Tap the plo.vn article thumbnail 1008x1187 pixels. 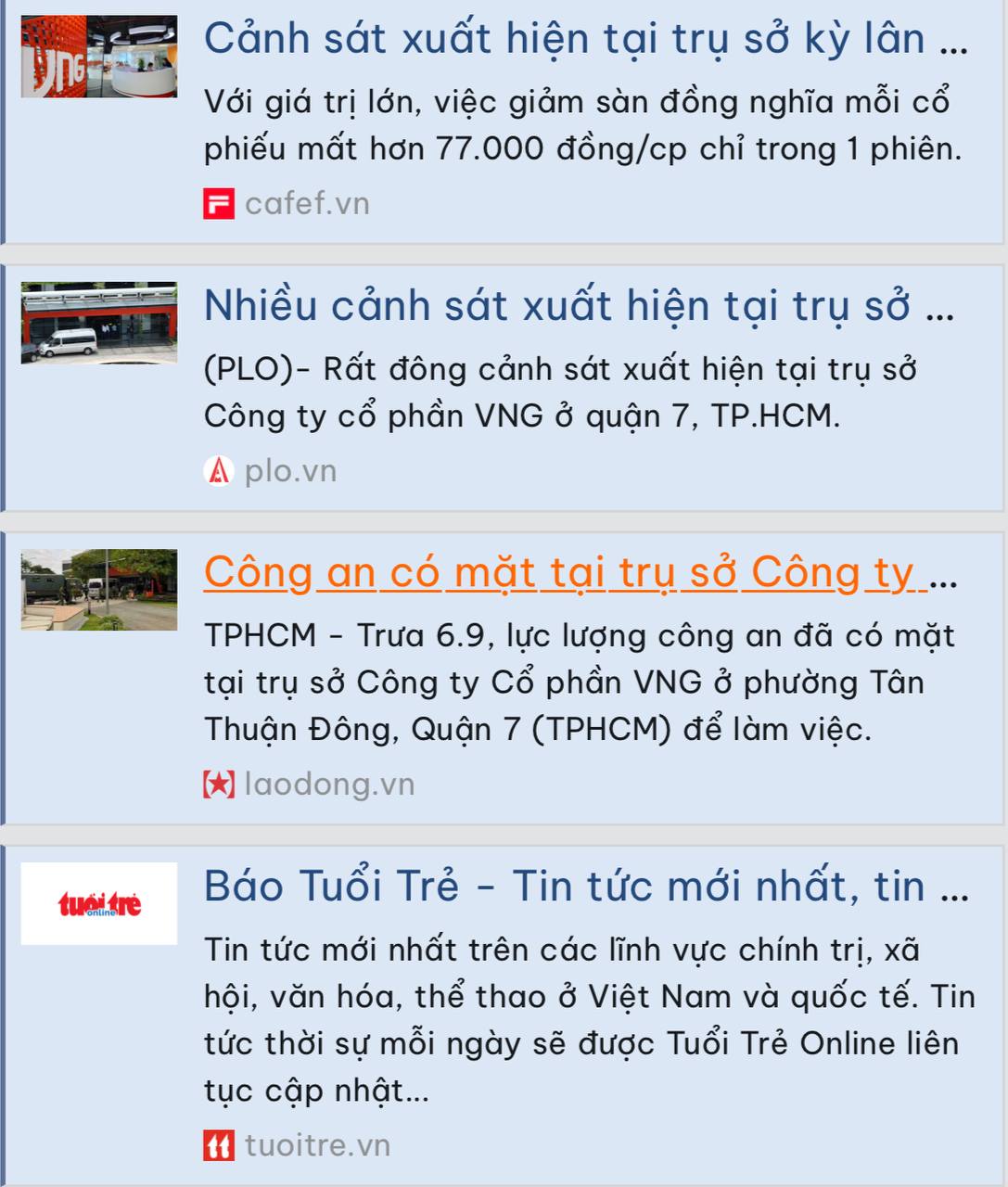pyautogui.click(x=99, y=323)
